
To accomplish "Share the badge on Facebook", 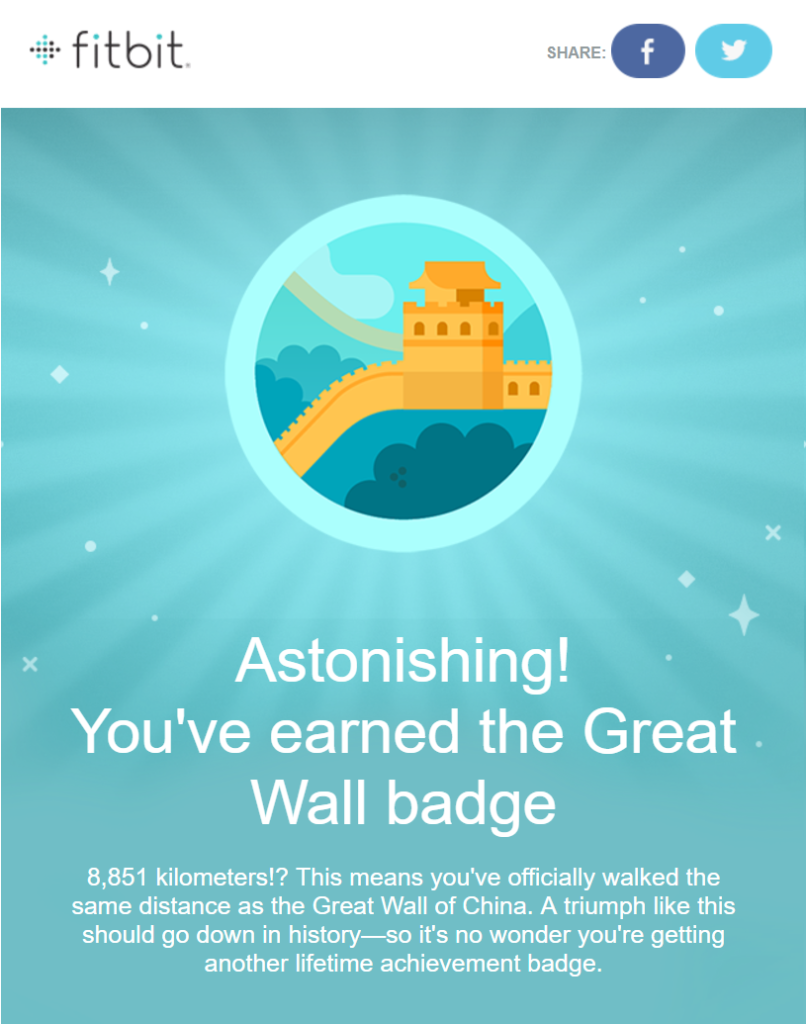I will click(x=647, y=51).
